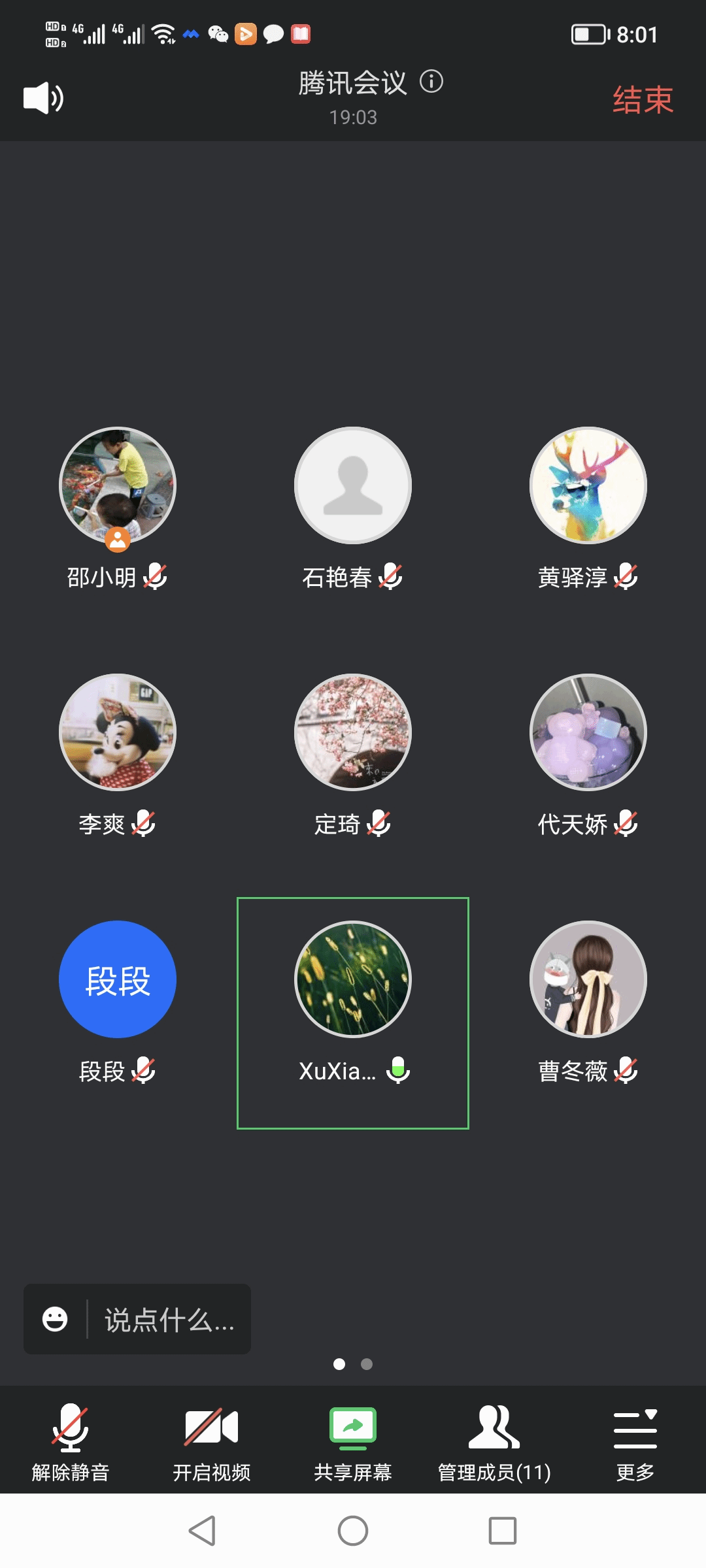
Task: Open 段段's participant tile
Action: (118, 979)
